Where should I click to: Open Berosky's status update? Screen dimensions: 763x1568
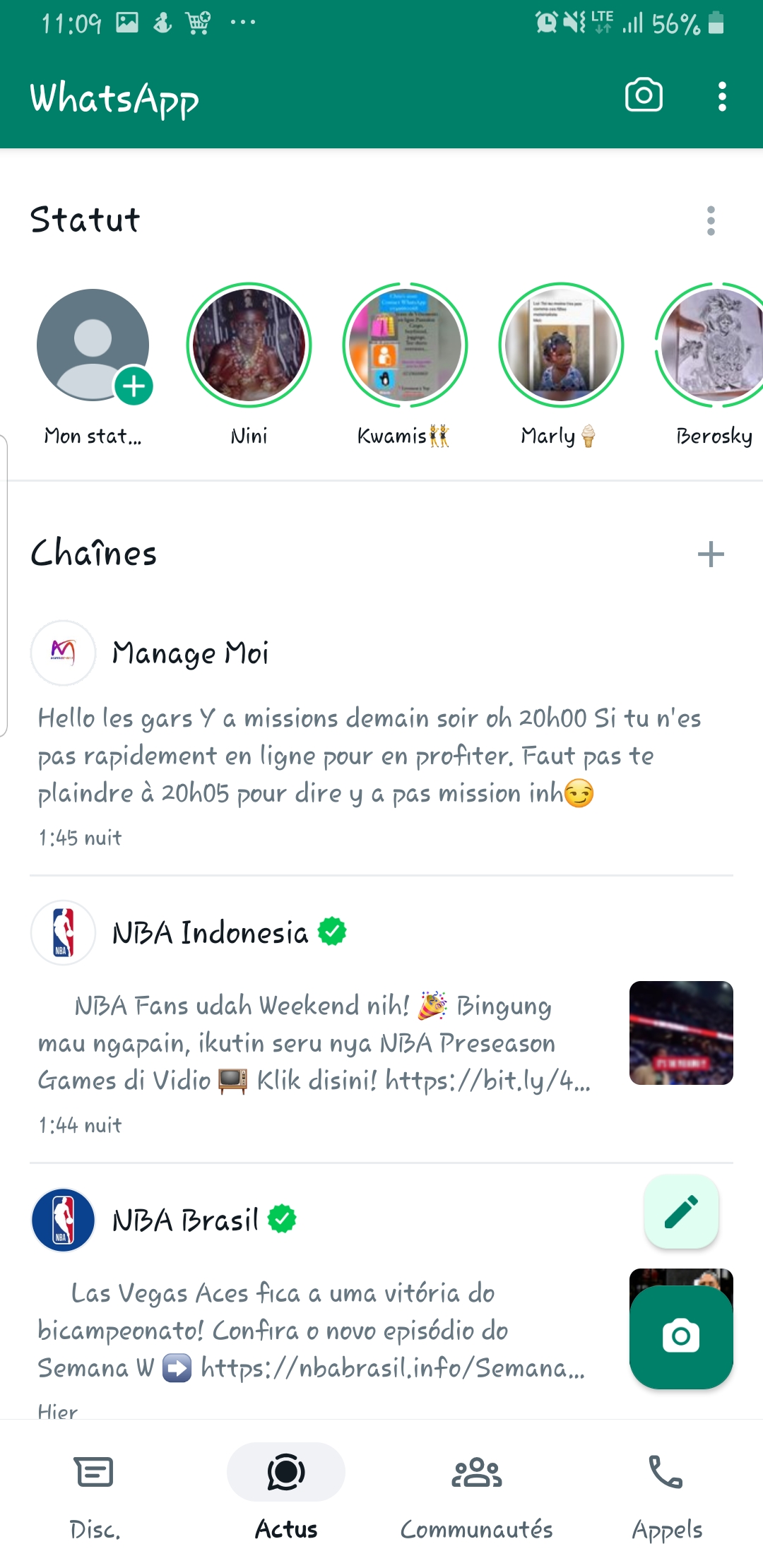tap(714, 345)
